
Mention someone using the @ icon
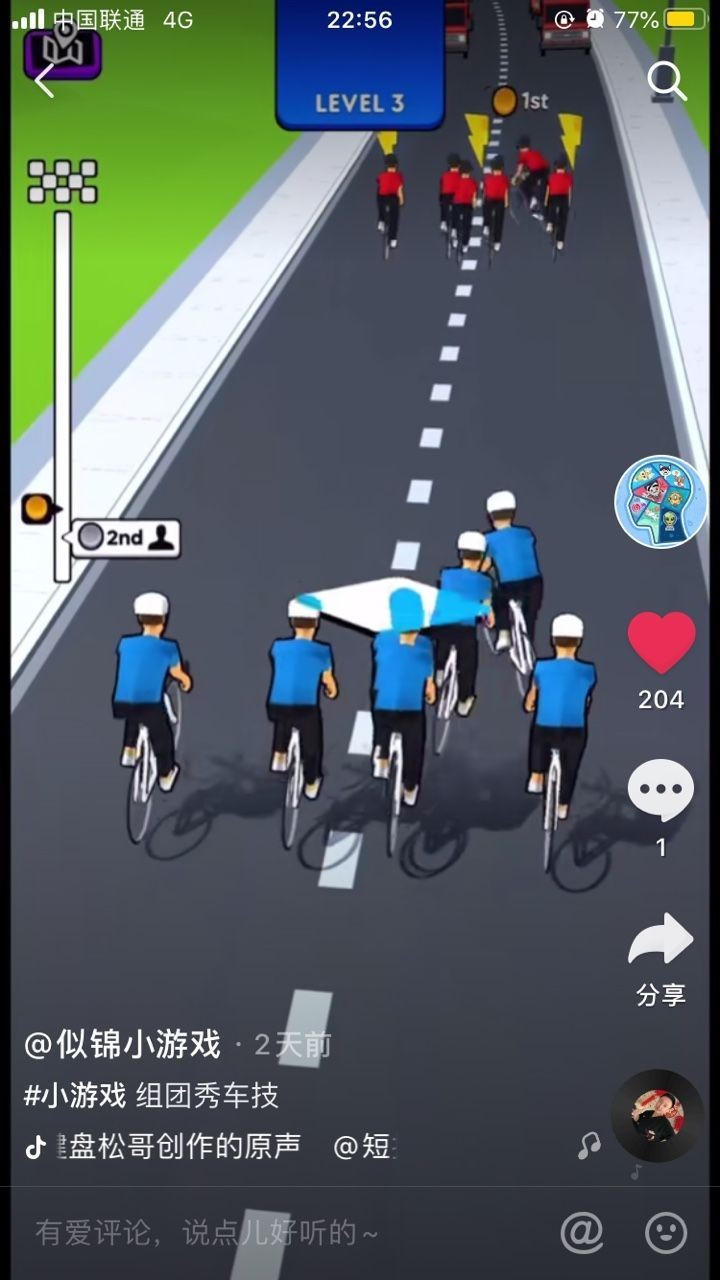coord(581,1233)
